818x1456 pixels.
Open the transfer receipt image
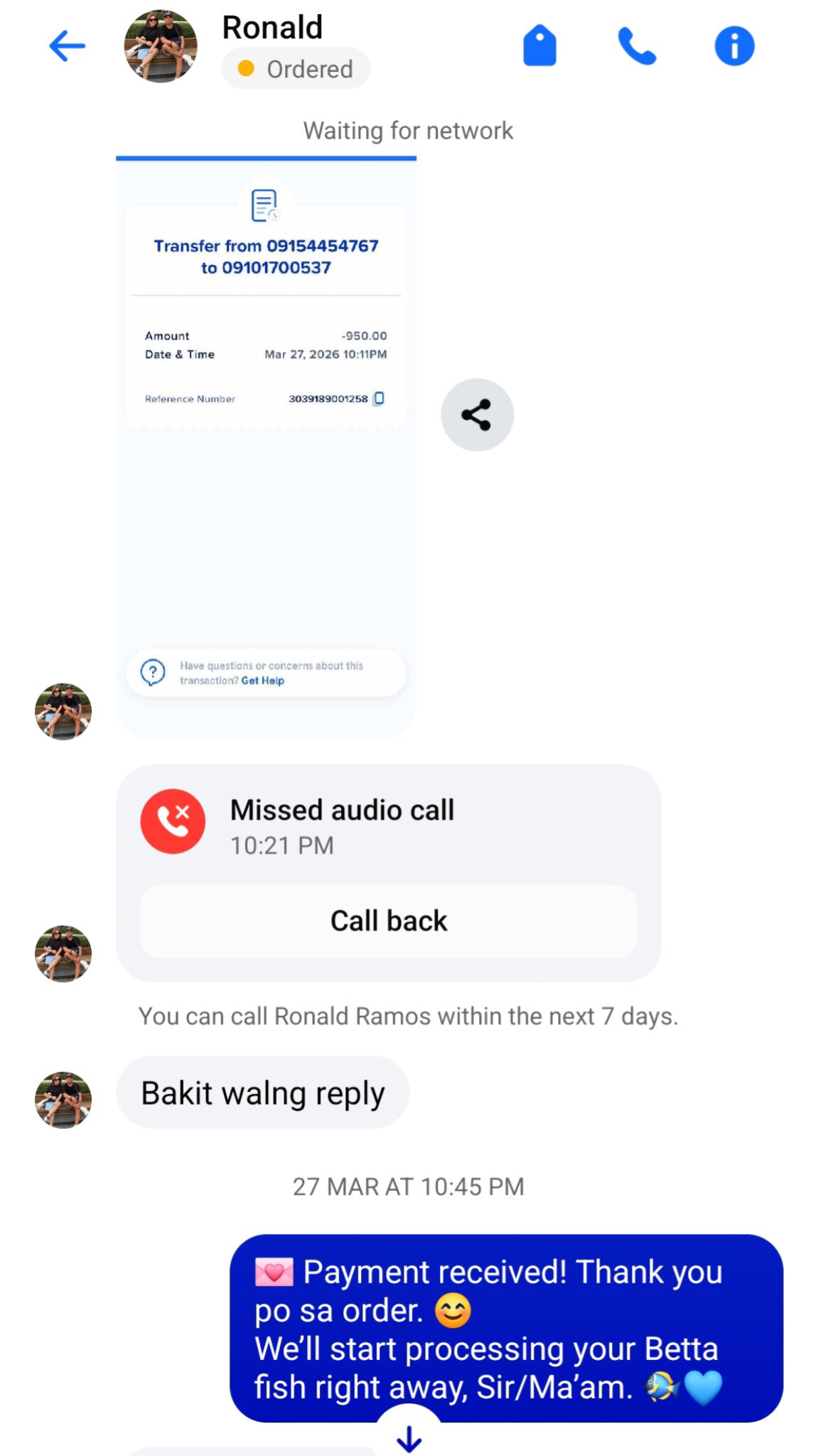[x=266, y=448]
